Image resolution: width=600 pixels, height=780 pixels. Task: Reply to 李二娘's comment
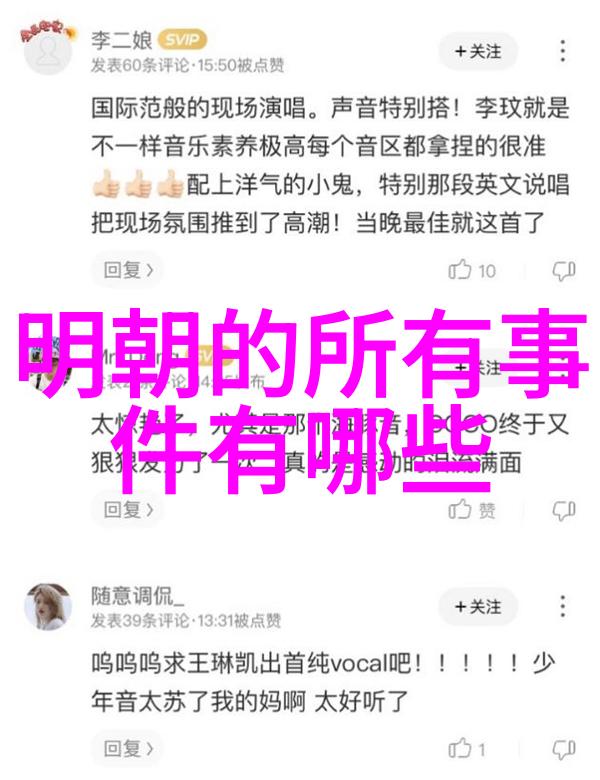click(129, 270)
